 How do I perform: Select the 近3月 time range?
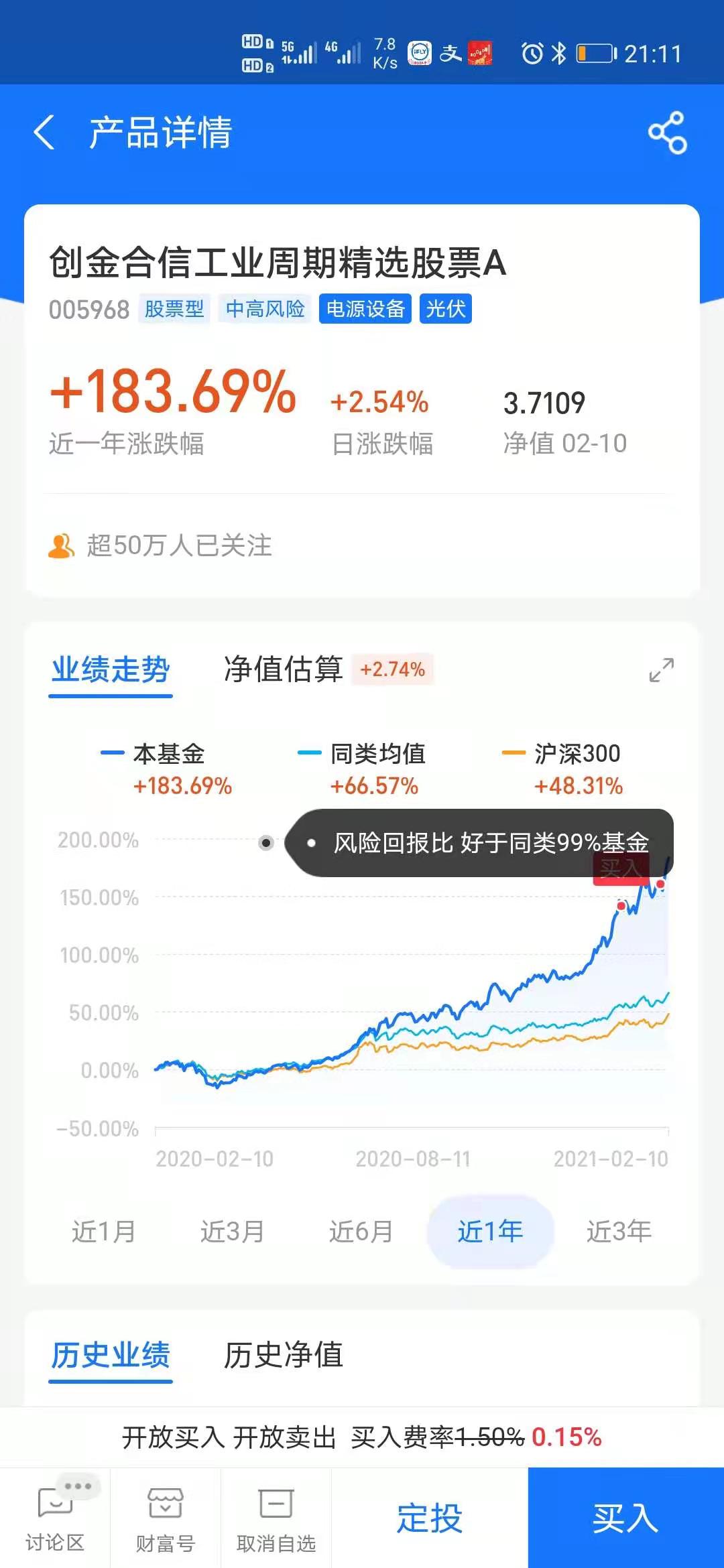pos(232,1232)
